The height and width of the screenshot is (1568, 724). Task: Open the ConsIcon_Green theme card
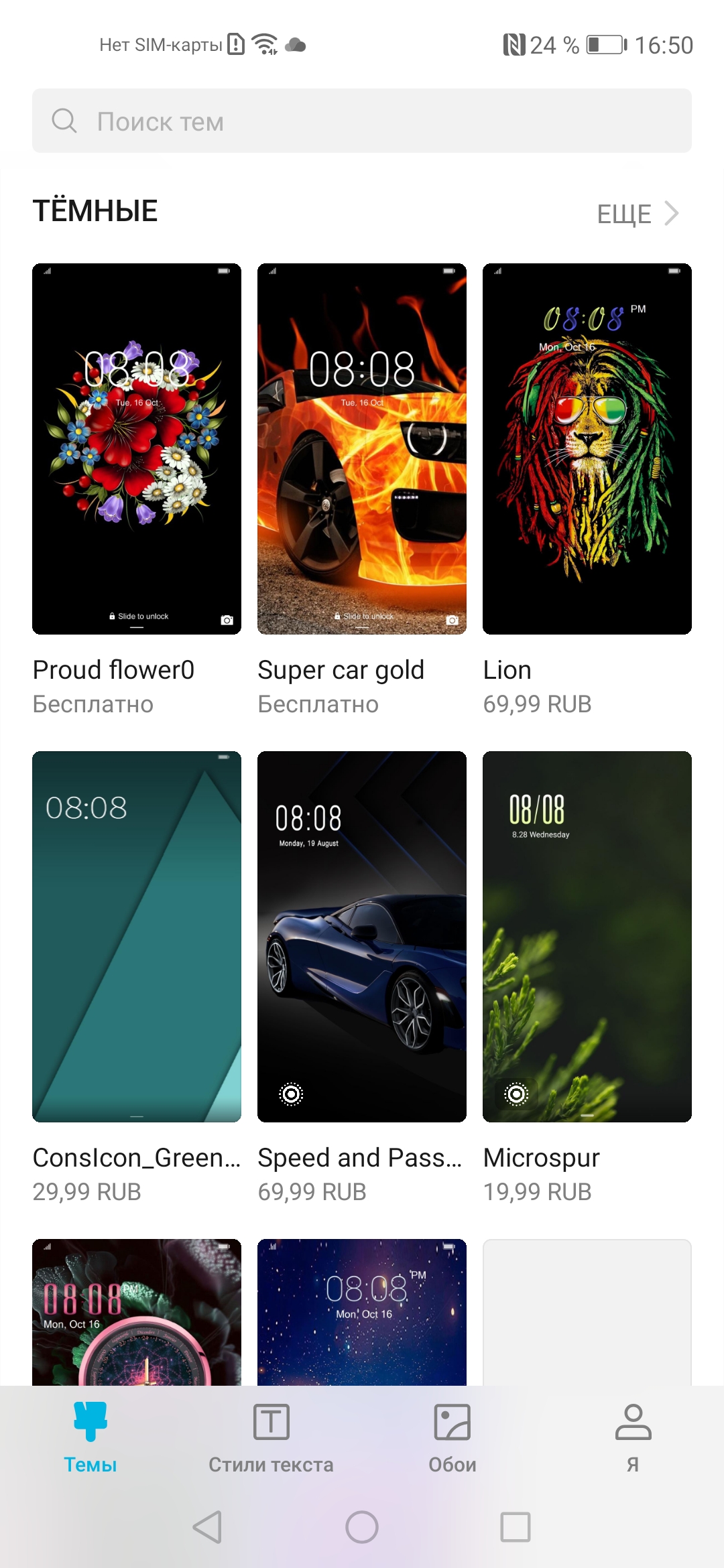[137, 936]
